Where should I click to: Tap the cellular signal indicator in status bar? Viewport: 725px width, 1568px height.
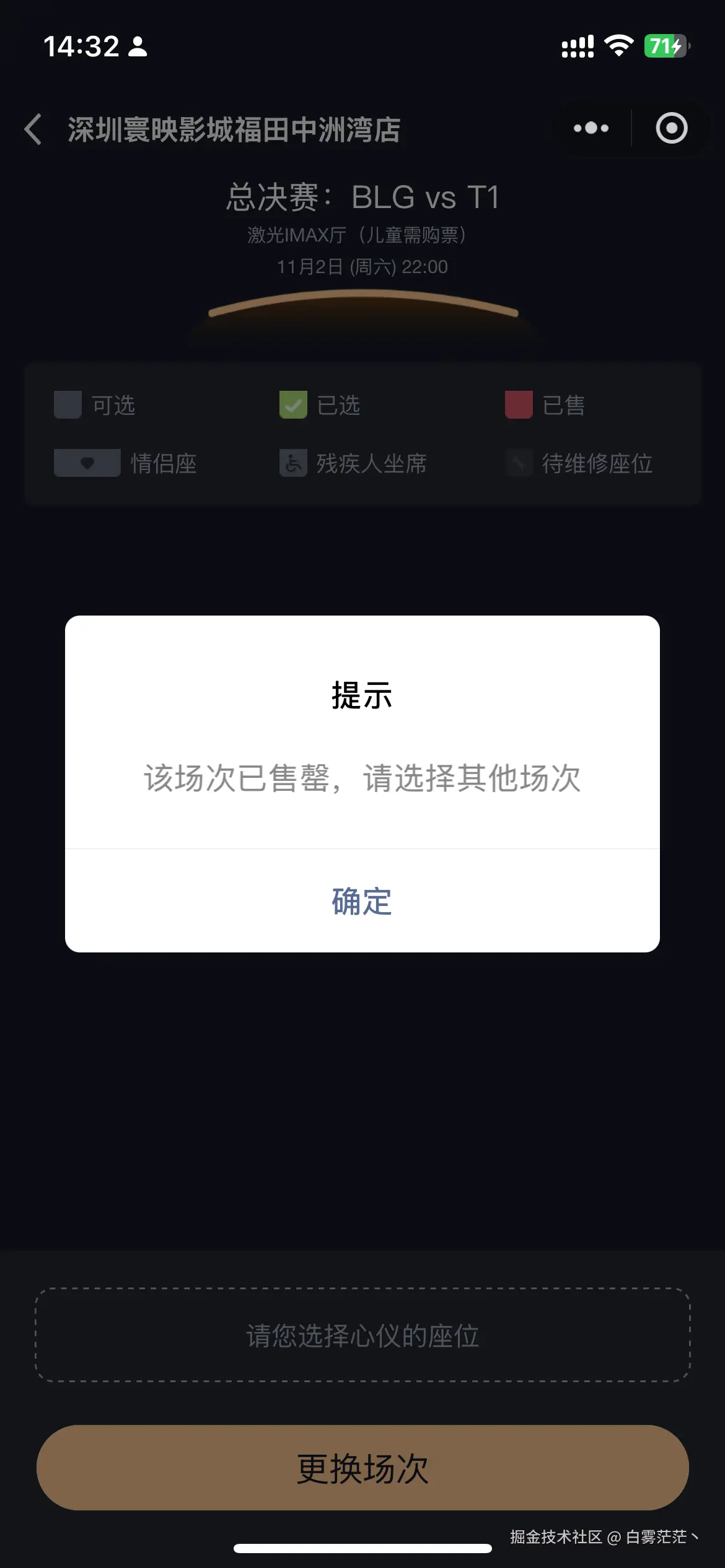tap(576, 46)
